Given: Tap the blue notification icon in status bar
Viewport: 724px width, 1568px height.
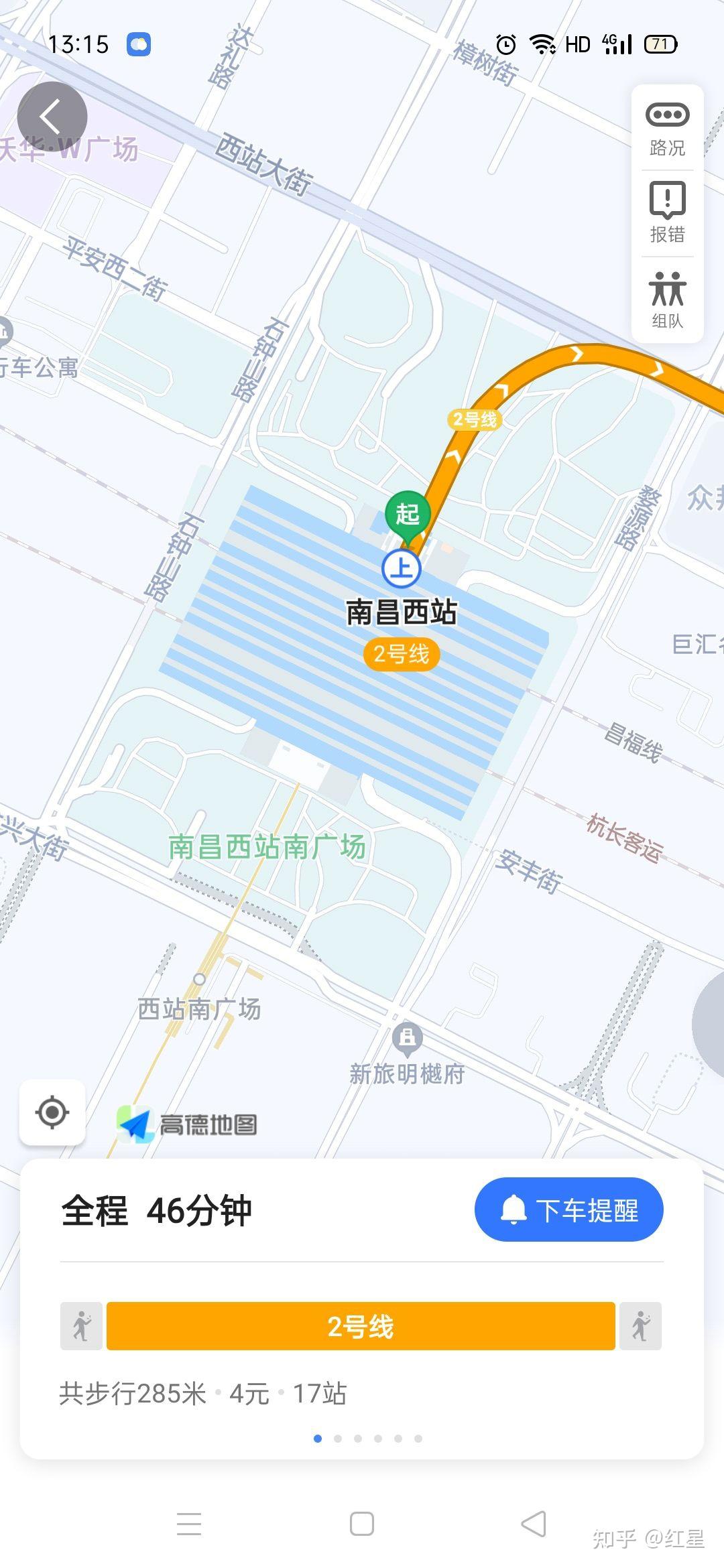Looking at the screenshot, I should pyautogui.click(x=138, y=44).
